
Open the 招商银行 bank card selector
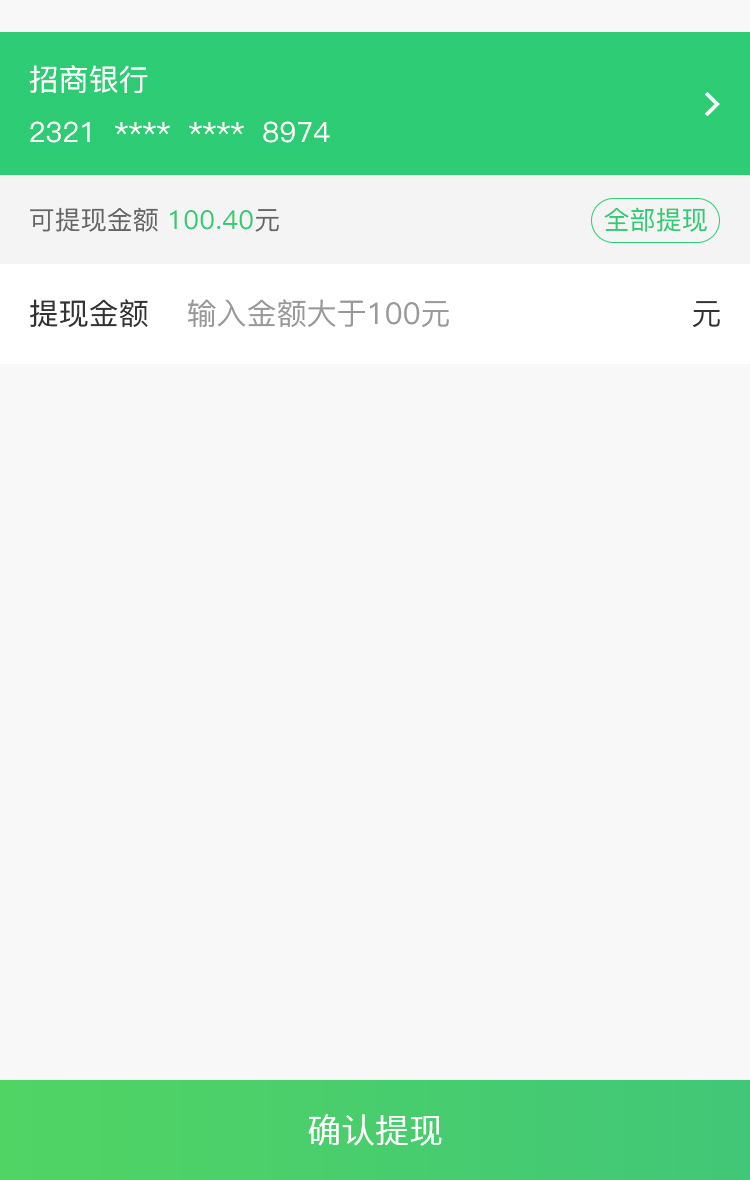[x=374, y=104]
